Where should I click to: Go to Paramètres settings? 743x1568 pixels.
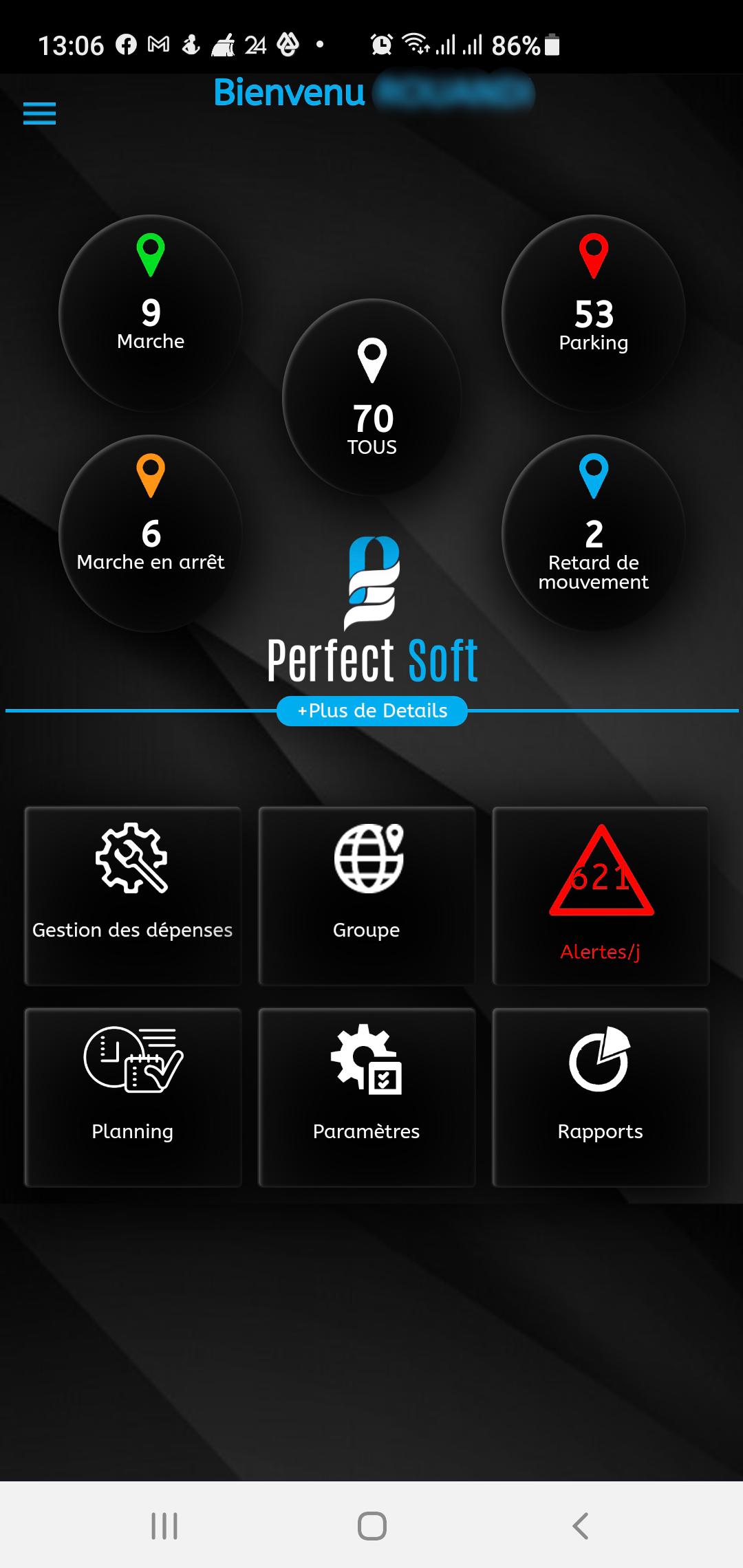pos(367,1097)
